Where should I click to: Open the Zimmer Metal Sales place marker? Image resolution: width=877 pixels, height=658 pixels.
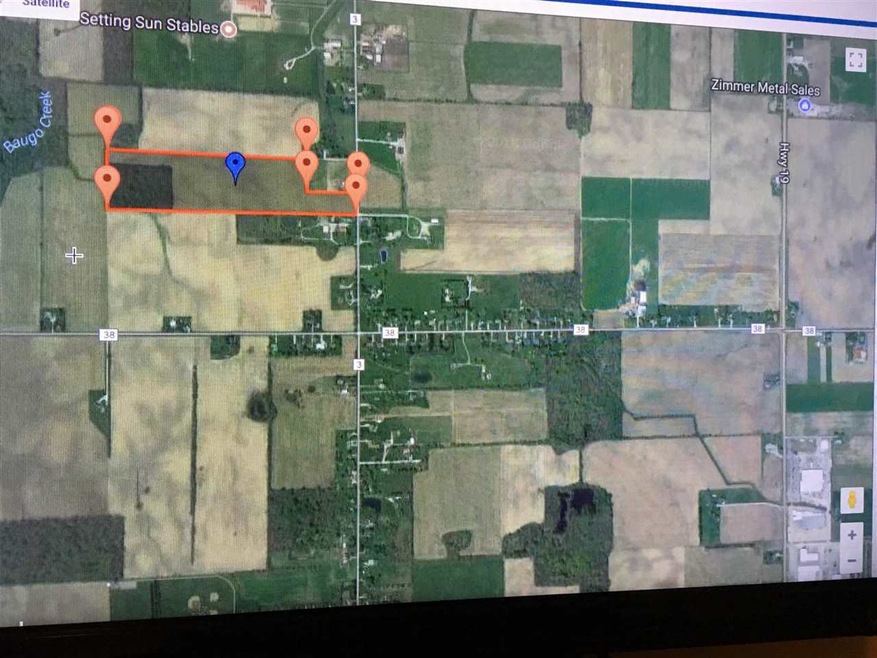click(x=806, y=105)
